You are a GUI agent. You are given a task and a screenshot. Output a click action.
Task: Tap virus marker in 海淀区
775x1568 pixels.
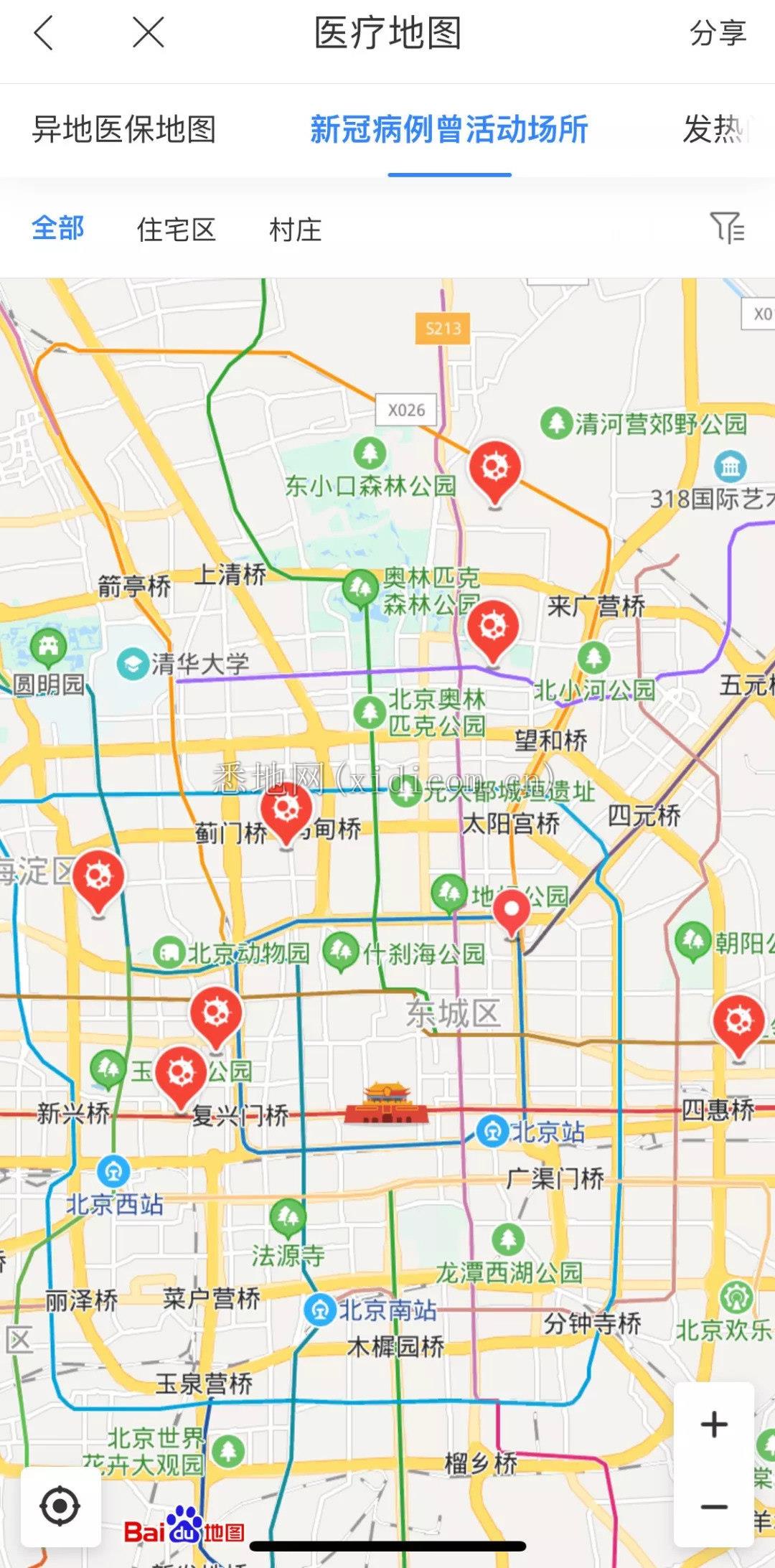tap(98, 881)
